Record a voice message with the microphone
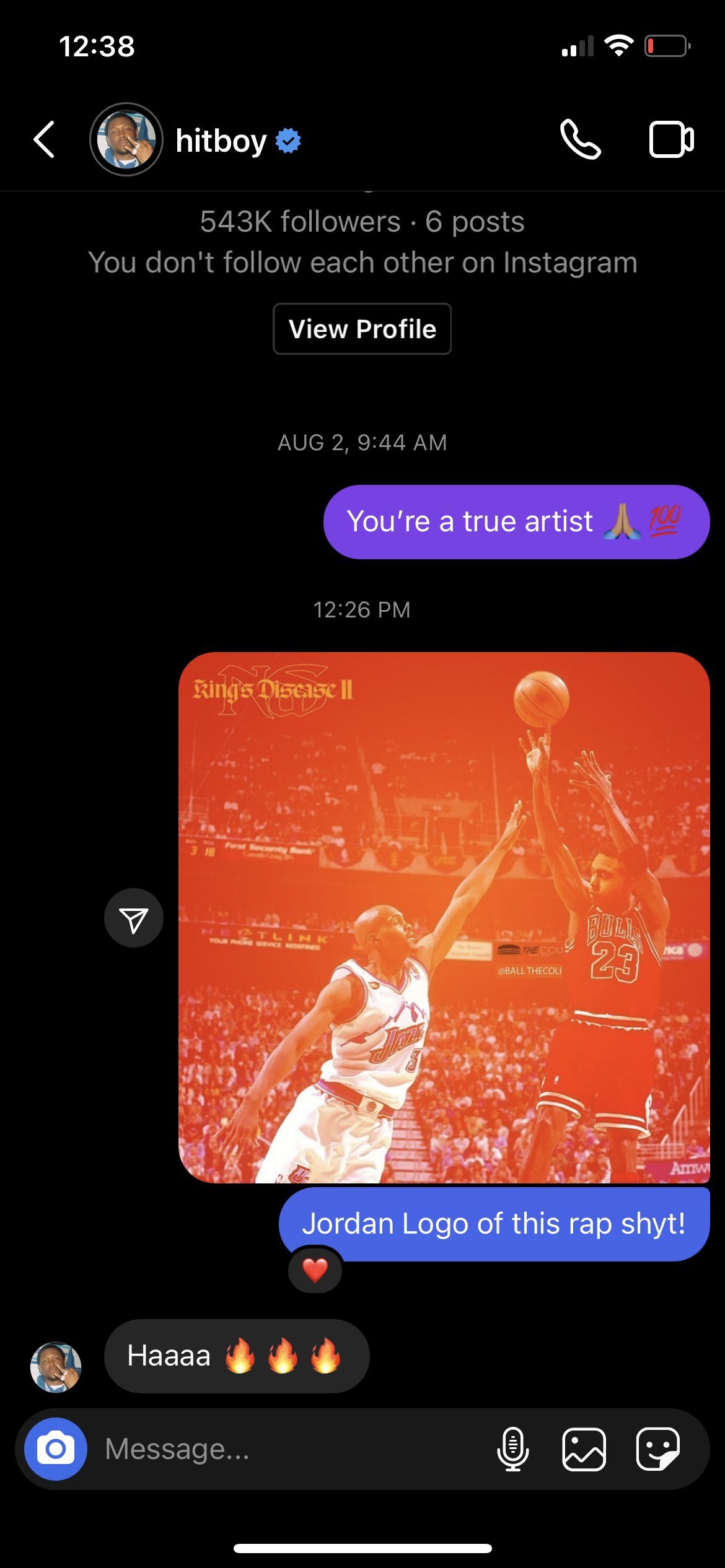 coord(513,1449)
